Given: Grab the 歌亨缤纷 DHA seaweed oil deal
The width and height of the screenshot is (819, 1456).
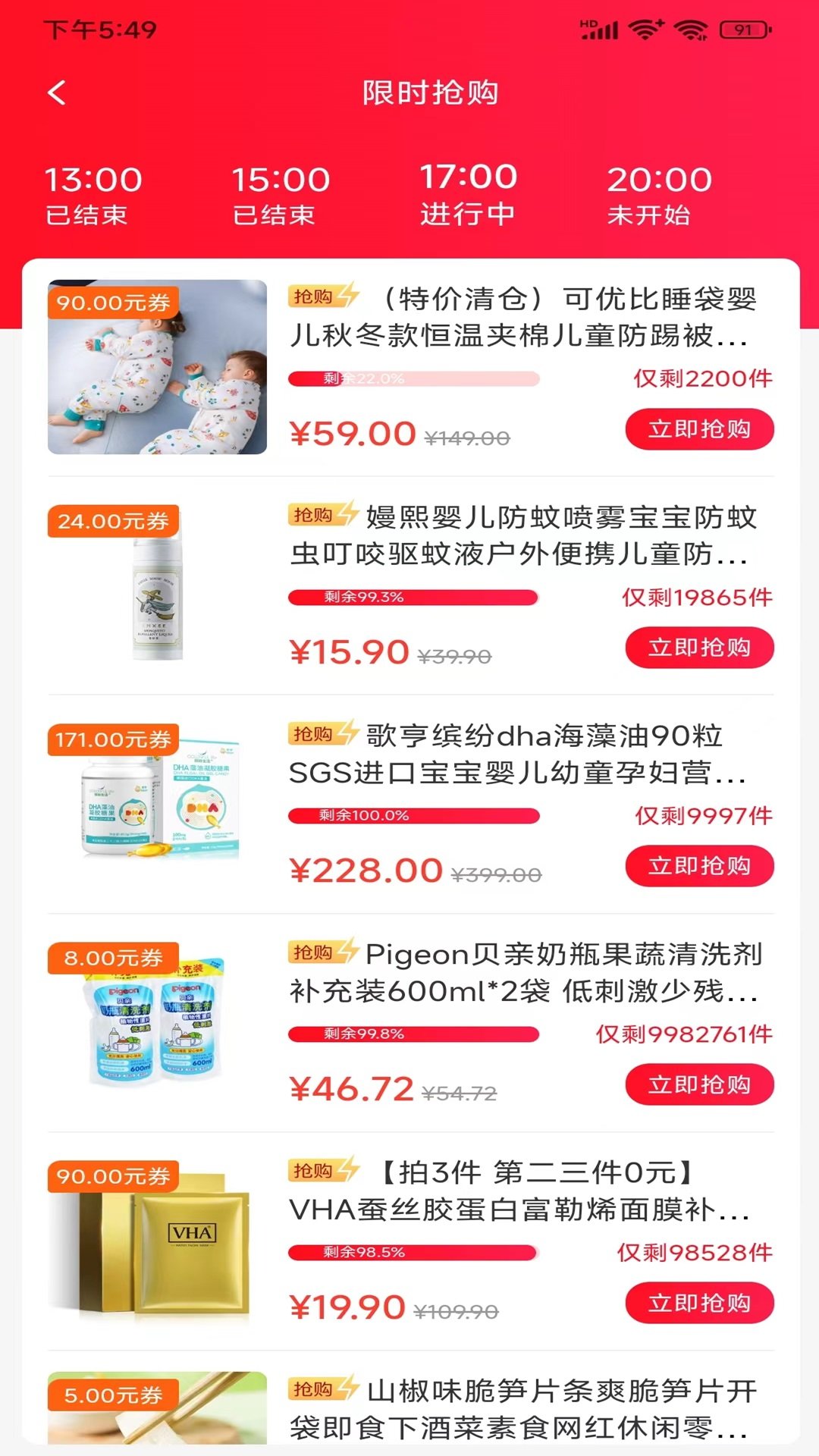Looking at the screenshot, I should point(698,866).
